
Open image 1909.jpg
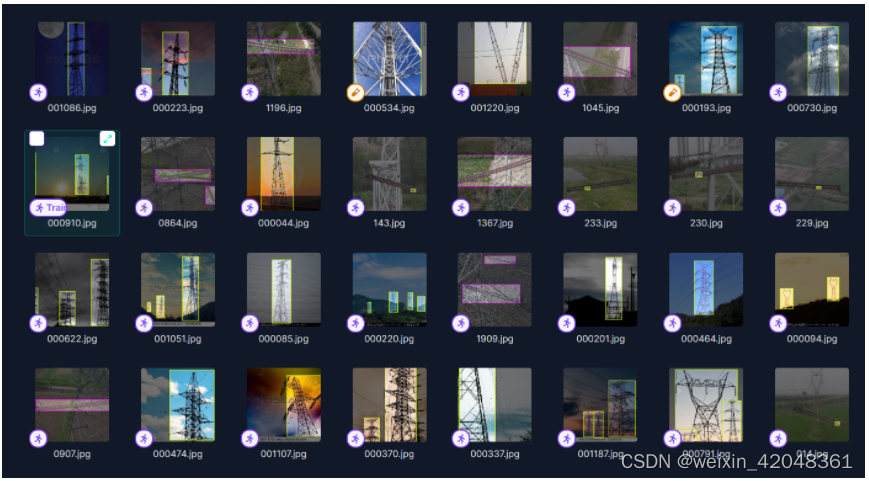pos(494,289)
